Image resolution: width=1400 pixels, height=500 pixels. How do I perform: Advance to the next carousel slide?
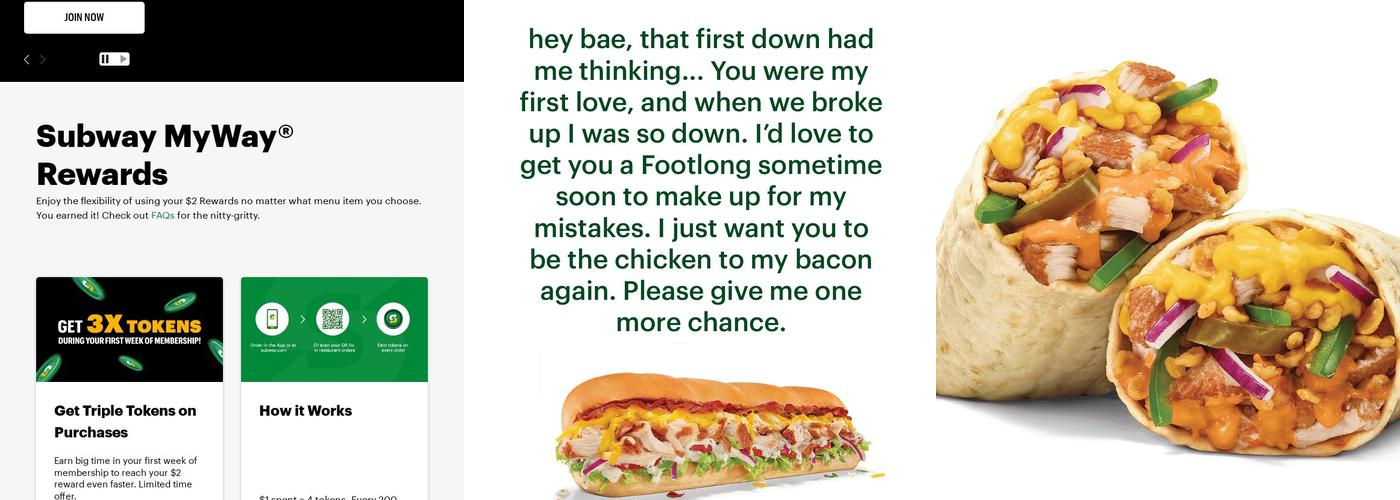(x=43, y=60)
